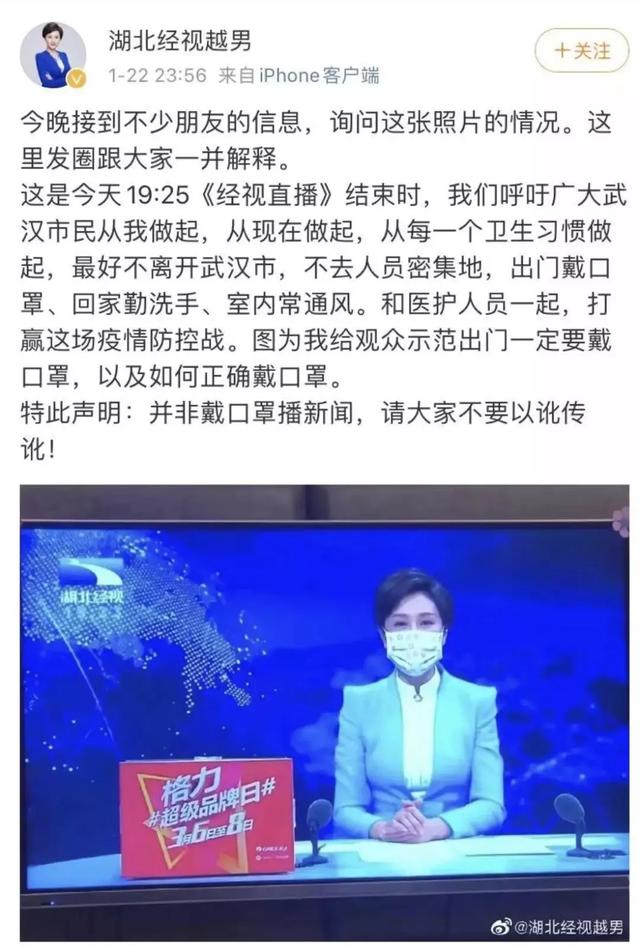The image size is (640, 950).
Task: Open the username 湖北经视越男
Action: pos(180,41)
